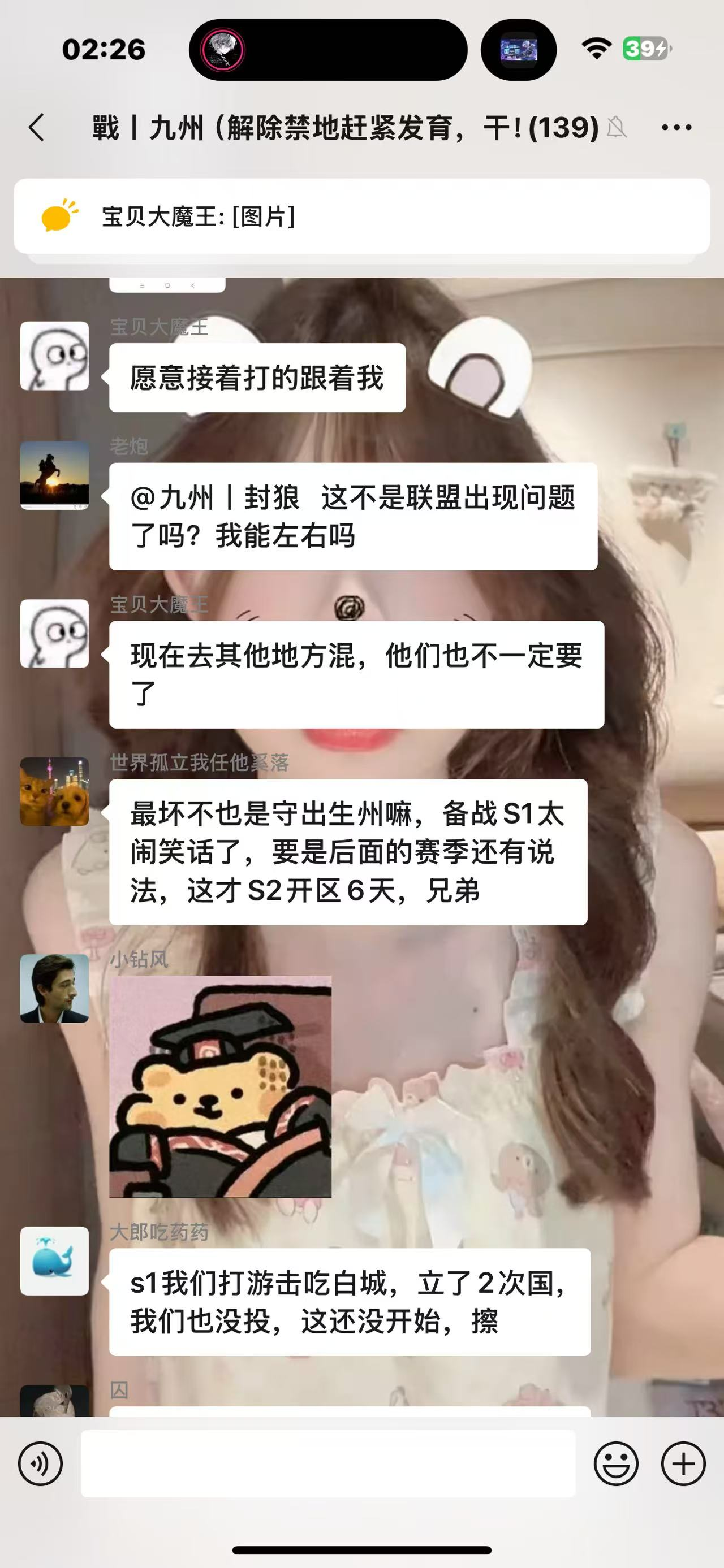Open 小钻风's bear sticker image
This screenshot has height=1568, width=724.
click(x=221, y=1087)
